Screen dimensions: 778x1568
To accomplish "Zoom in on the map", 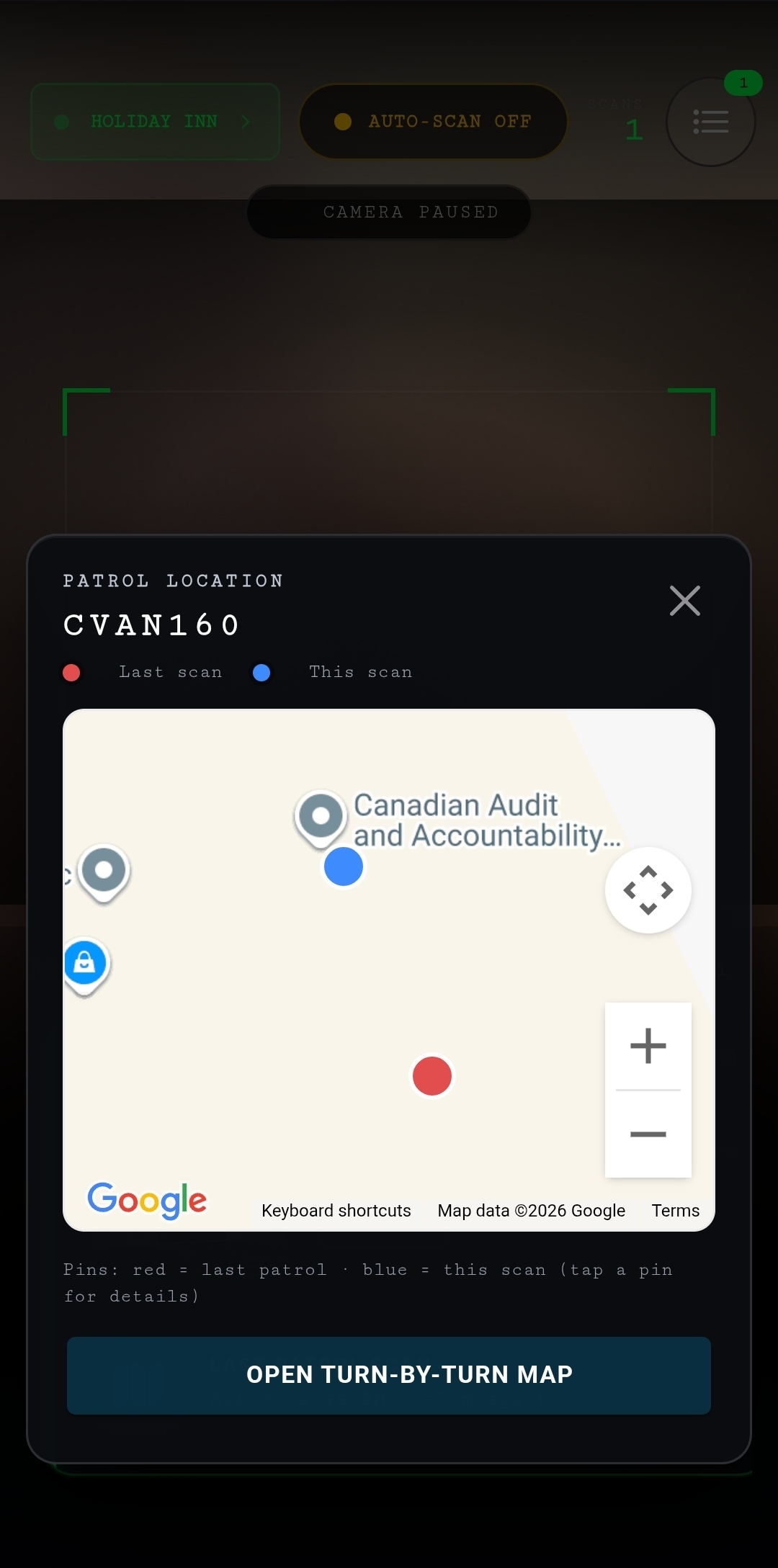I will 648,1046.
